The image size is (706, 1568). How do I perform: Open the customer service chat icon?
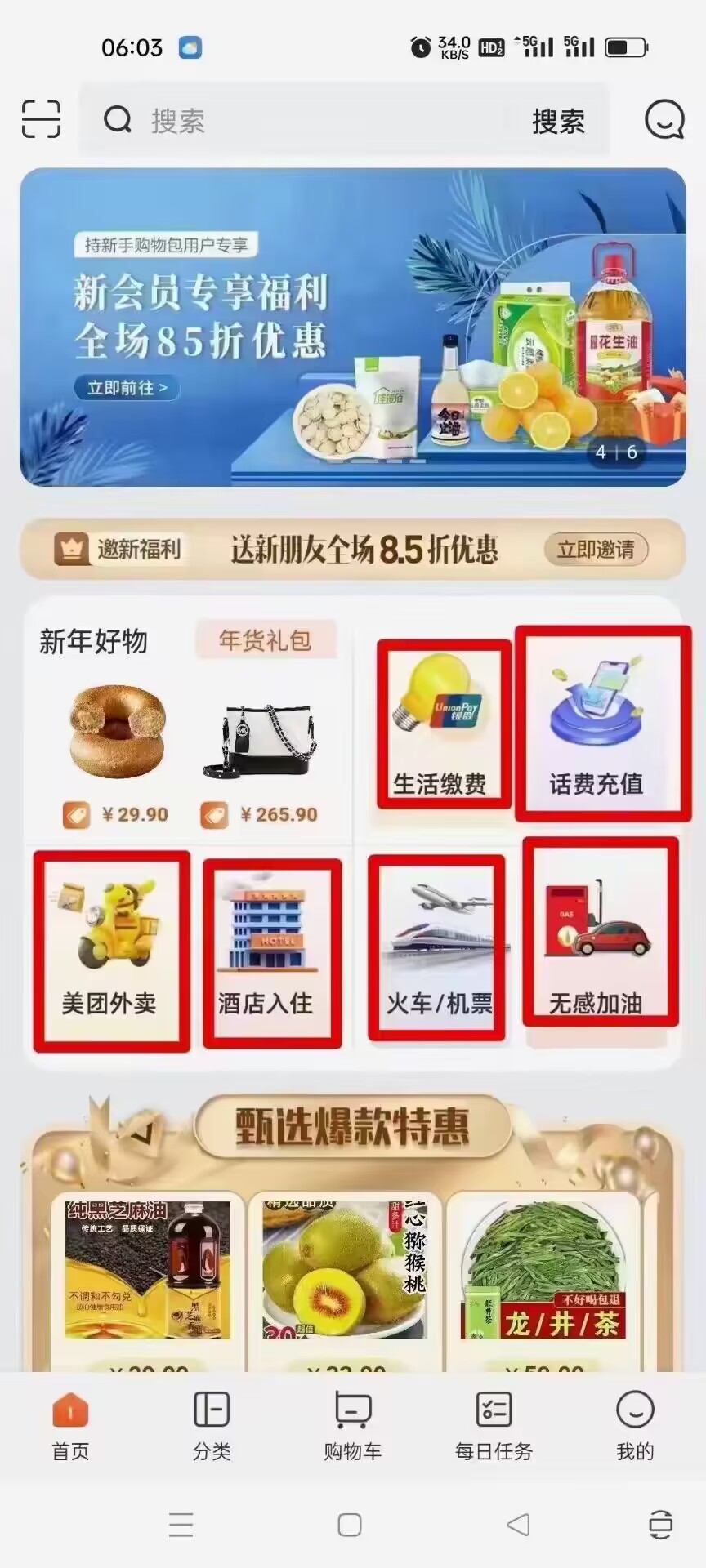click(x=664, y=120)
